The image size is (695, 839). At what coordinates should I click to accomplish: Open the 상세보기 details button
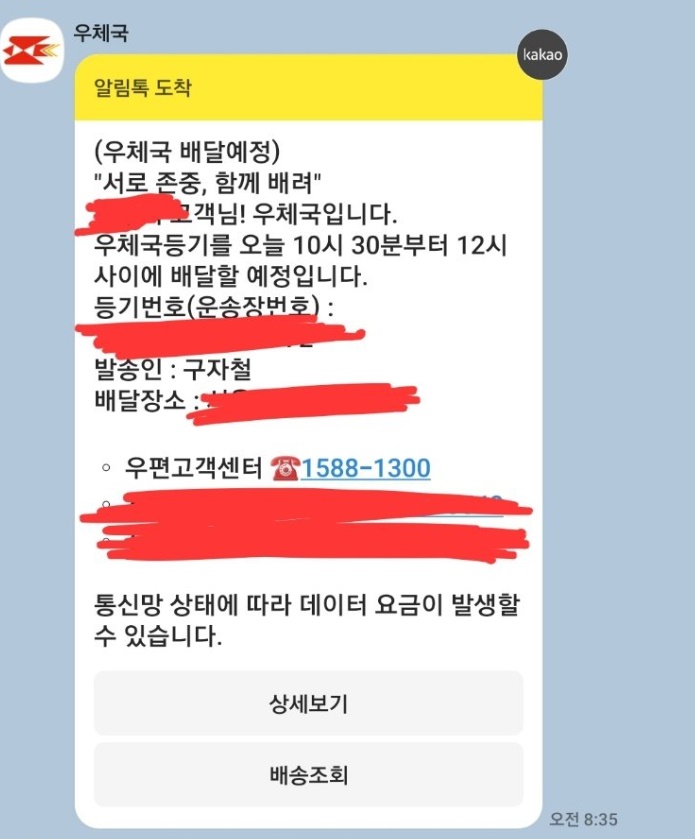point(308,703)
